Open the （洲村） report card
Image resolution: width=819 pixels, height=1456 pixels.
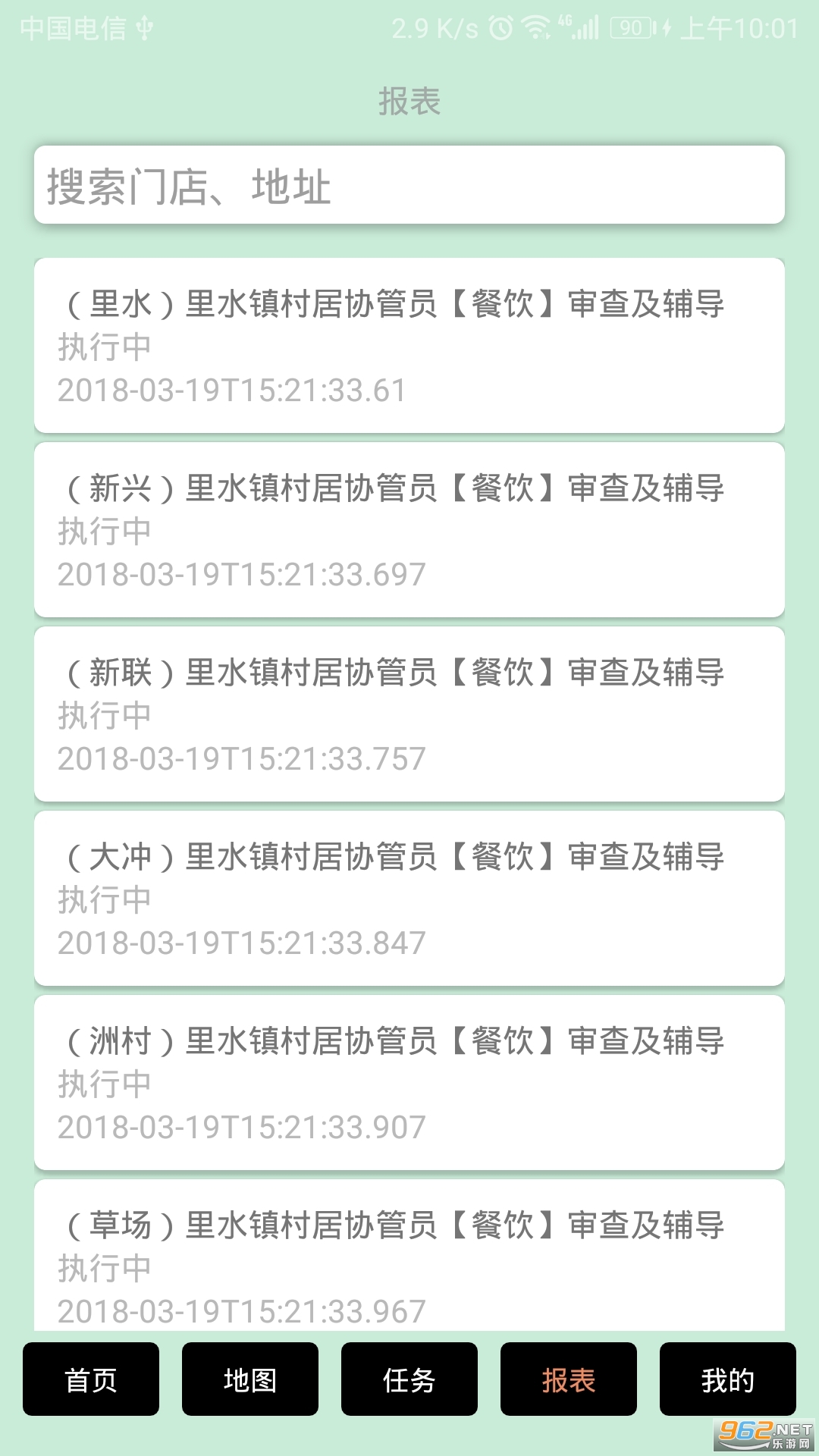409,1083
